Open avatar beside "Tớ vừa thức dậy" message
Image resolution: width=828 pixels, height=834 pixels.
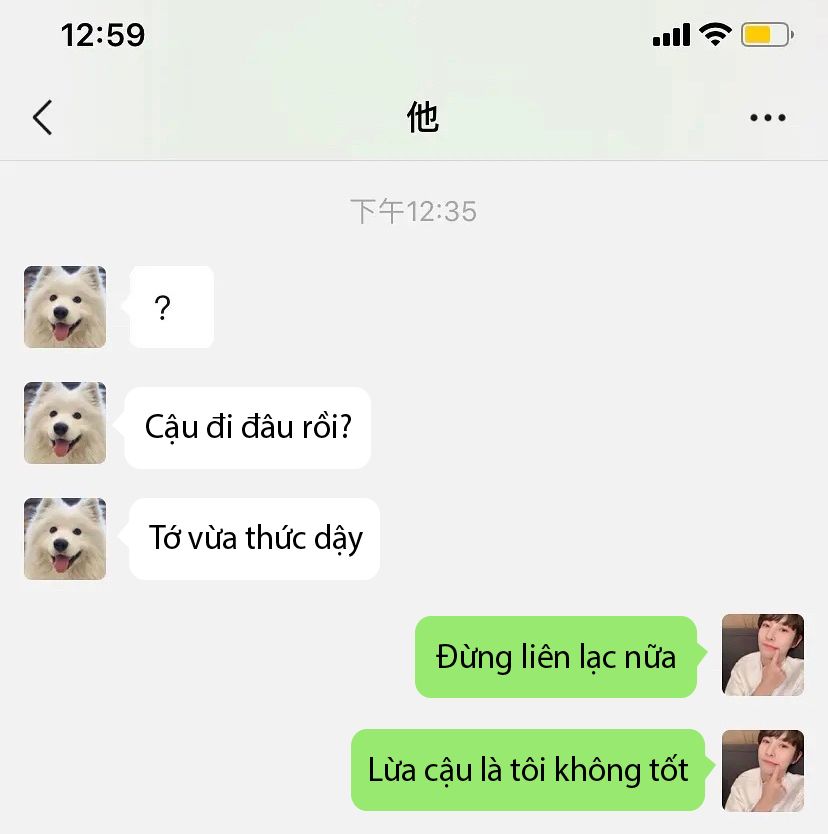65,539
